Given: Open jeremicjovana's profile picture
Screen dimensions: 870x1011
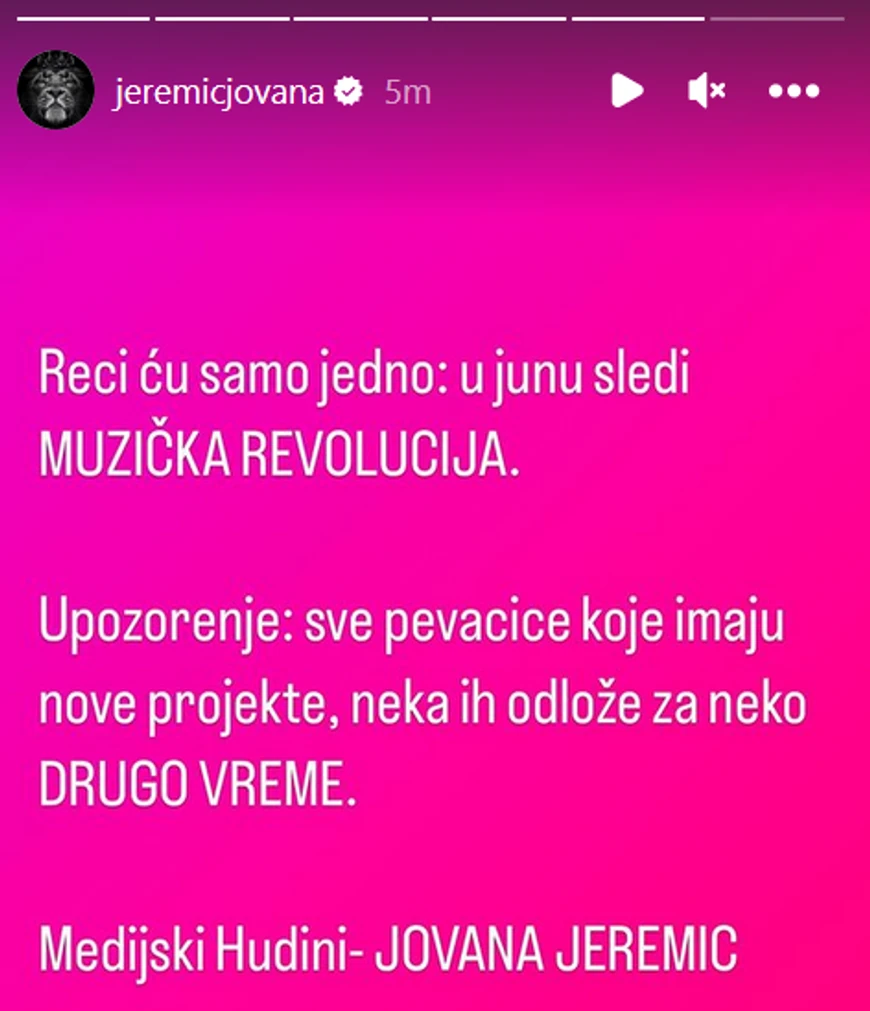Looking at the screenshot, I should pos(56,91).
